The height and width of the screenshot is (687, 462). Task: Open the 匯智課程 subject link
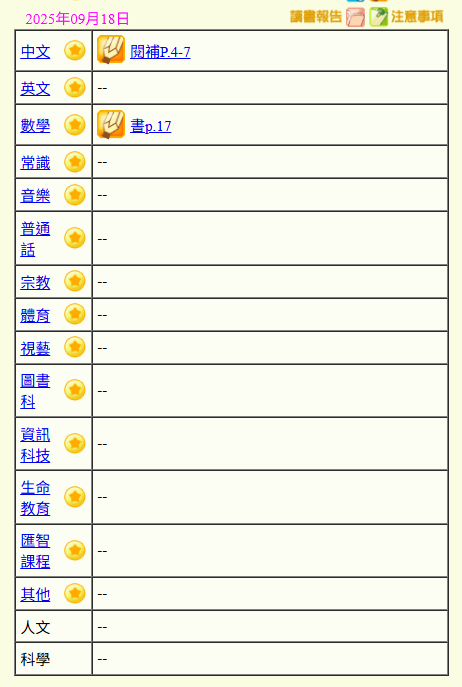click(x=35, y=551)
